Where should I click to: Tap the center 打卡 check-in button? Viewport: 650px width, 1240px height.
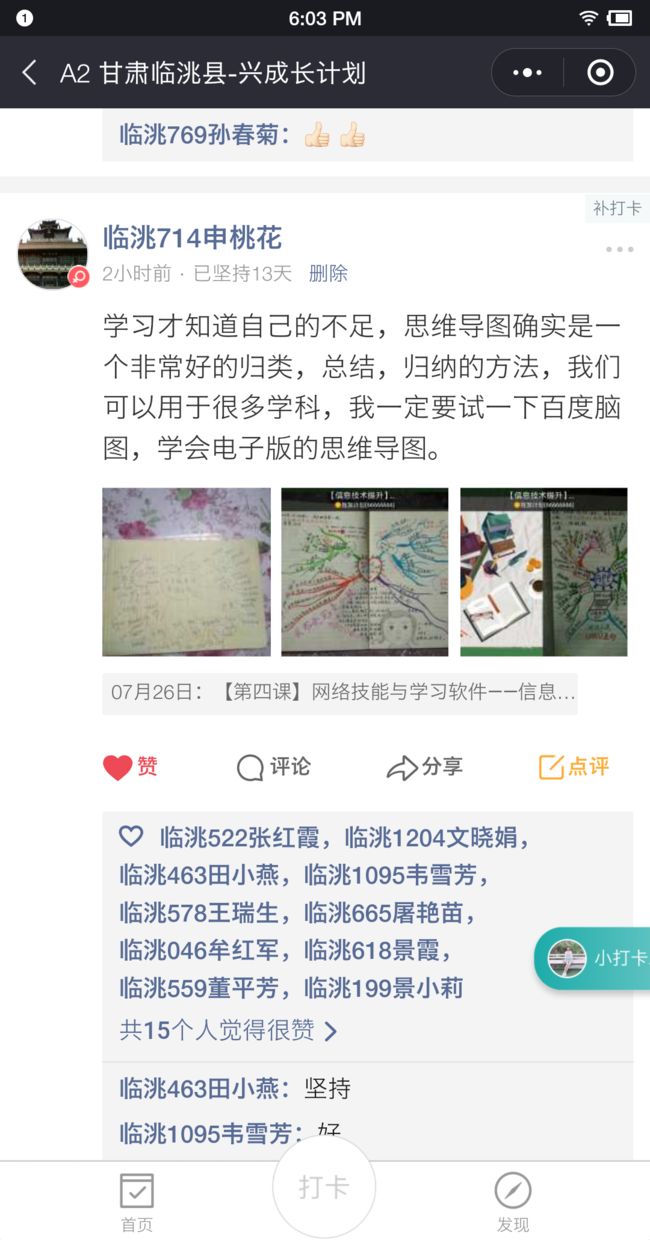pos(324,1187)
